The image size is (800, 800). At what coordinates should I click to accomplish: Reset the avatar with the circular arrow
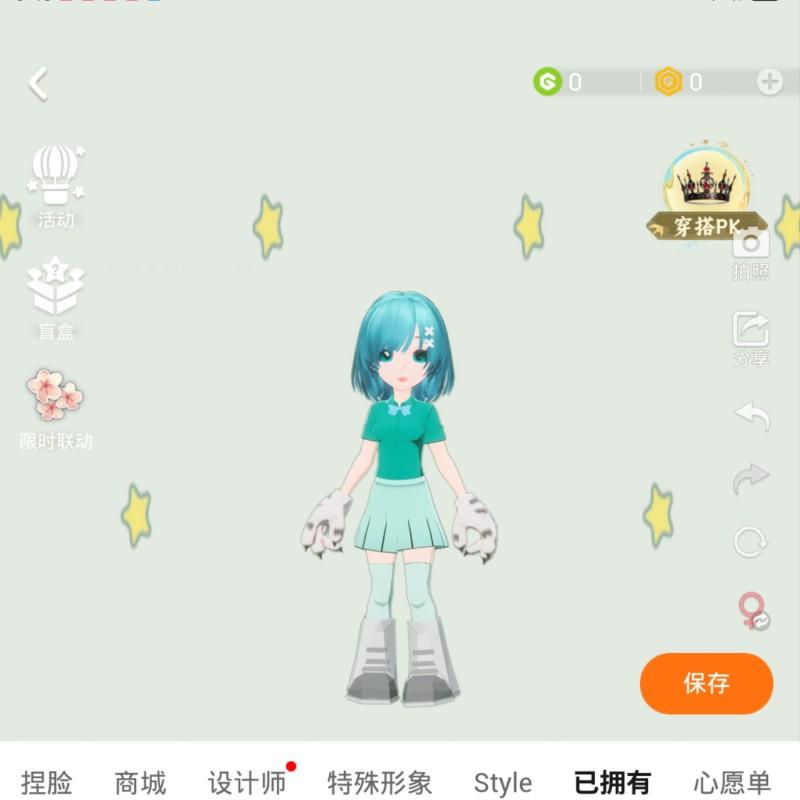[751, 543]
